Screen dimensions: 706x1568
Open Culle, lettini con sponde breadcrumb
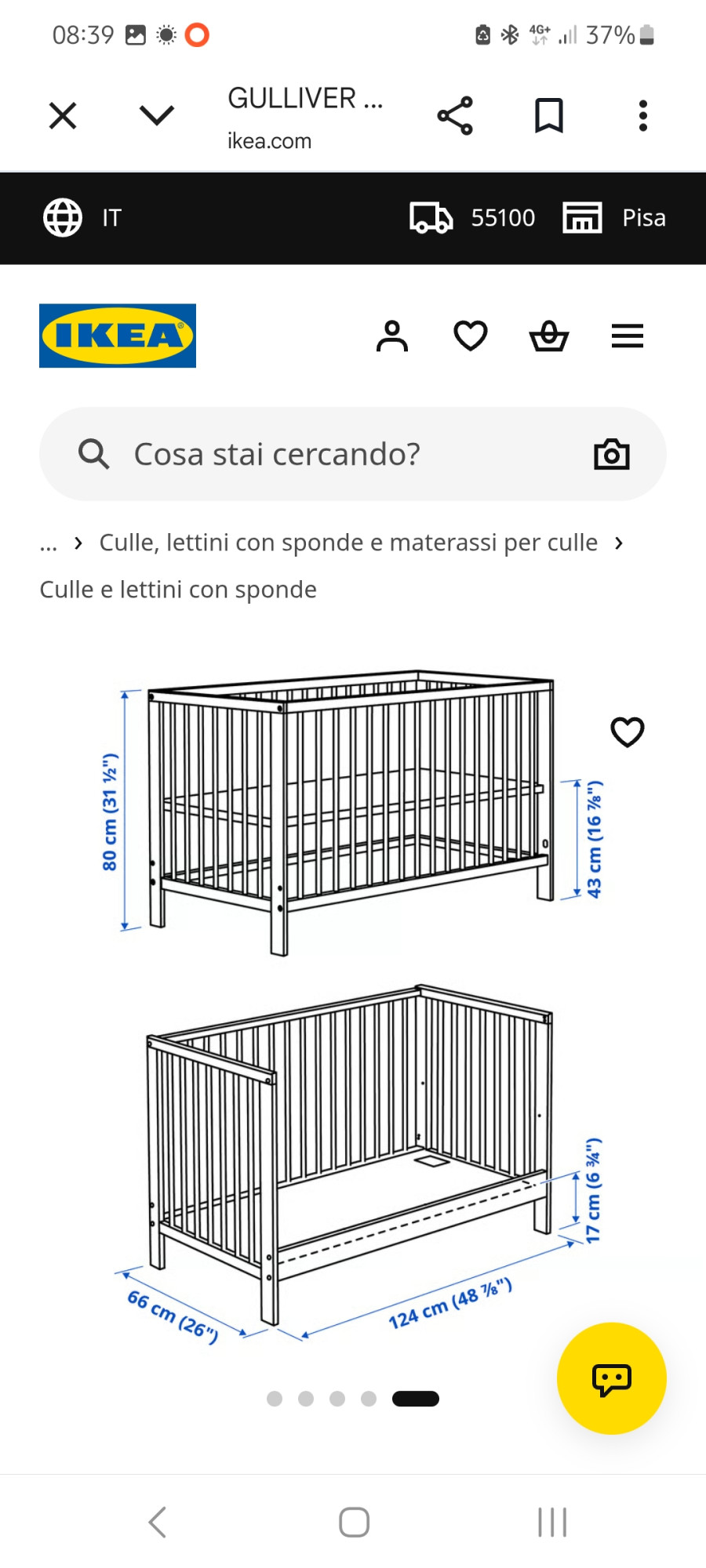pyautogui.click(x=348, y=543)
